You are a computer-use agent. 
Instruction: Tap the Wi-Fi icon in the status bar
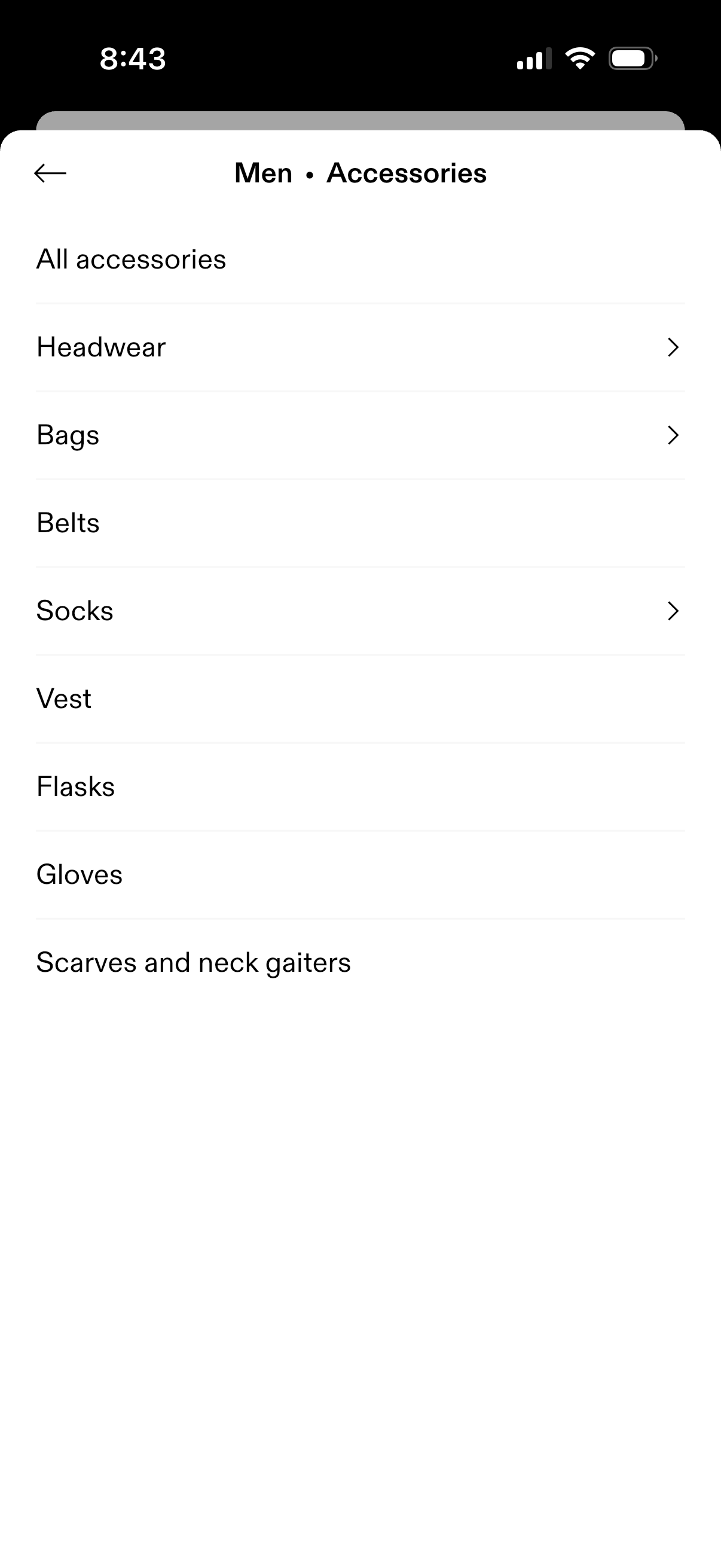point(579,58)
